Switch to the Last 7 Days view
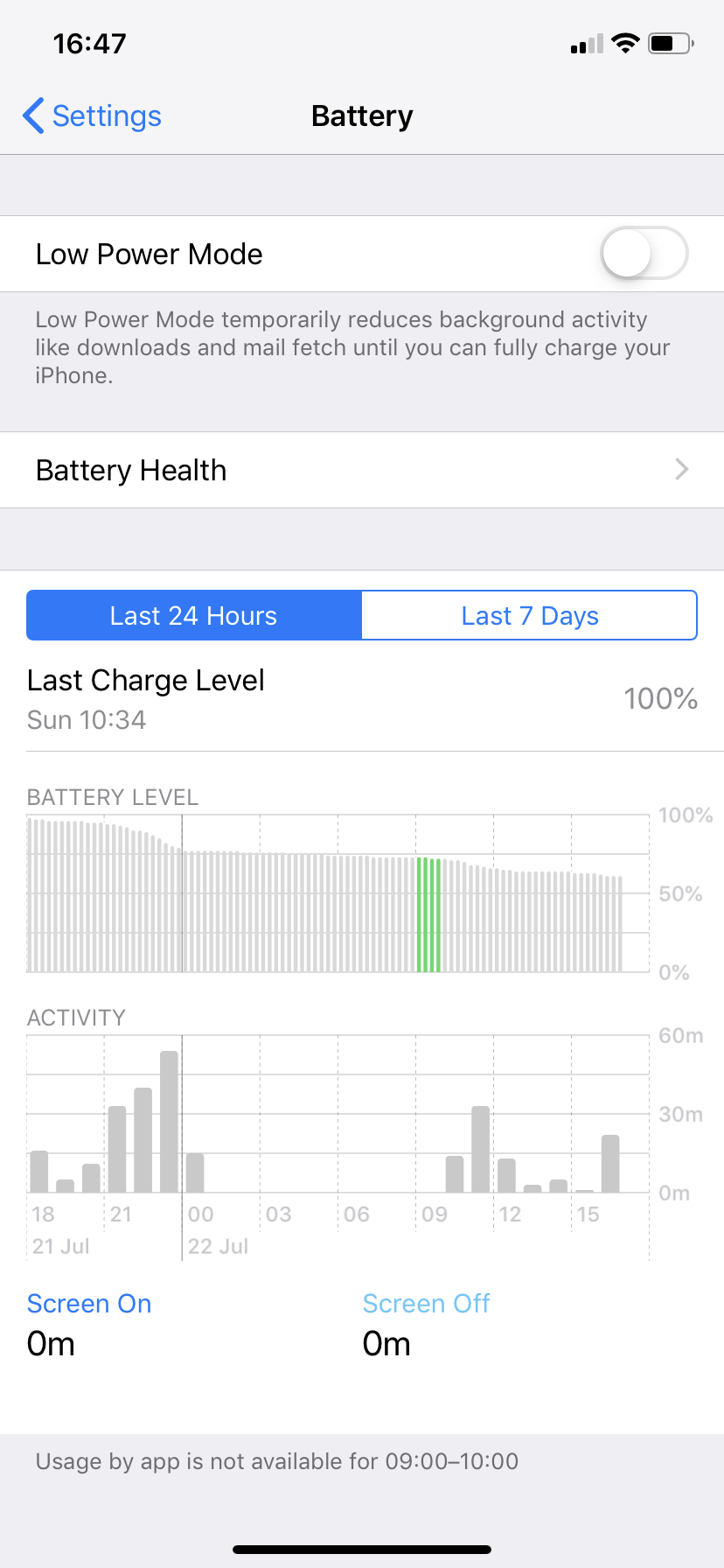Screen dimensions: 724x1568 coord(529,615)
